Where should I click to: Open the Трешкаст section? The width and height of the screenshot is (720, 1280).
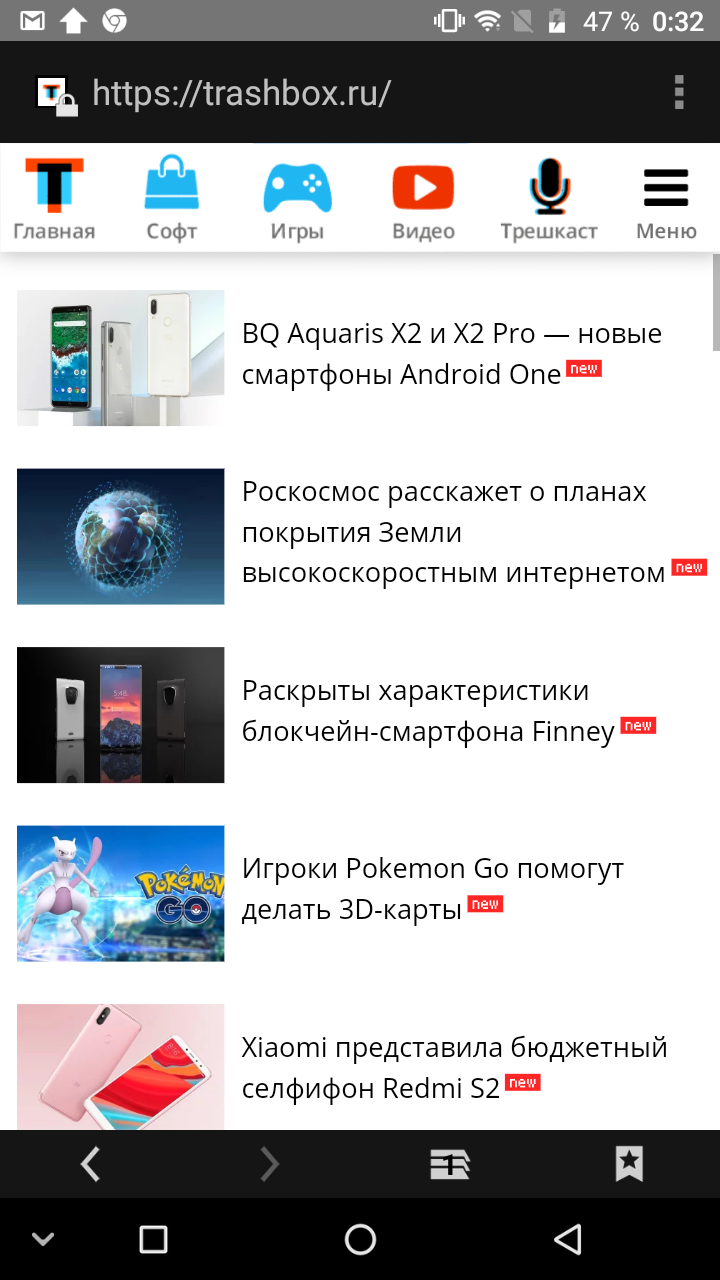tap(549, 199)
